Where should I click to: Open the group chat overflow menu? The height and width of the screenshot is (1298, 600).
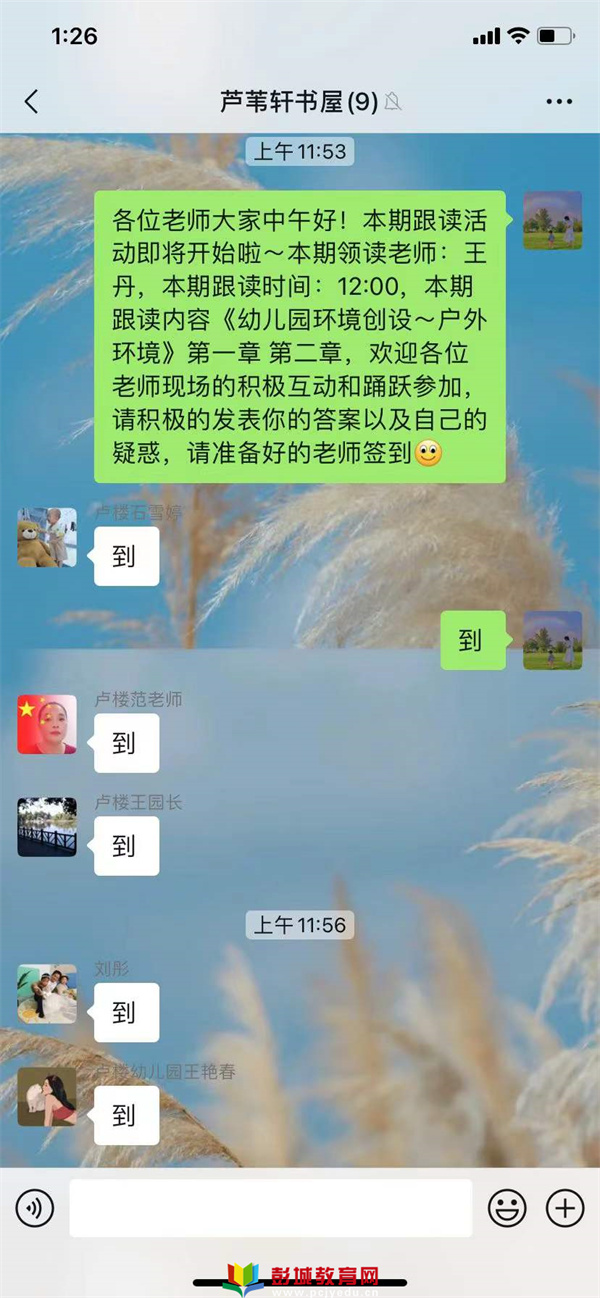(559, 101)
